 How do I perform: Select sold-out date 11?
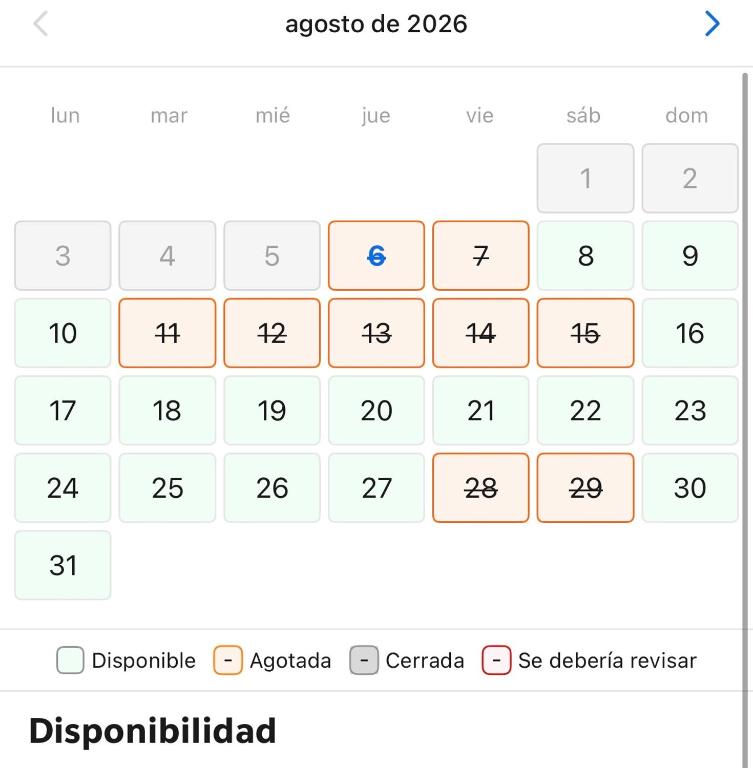[x=167, y=333]
